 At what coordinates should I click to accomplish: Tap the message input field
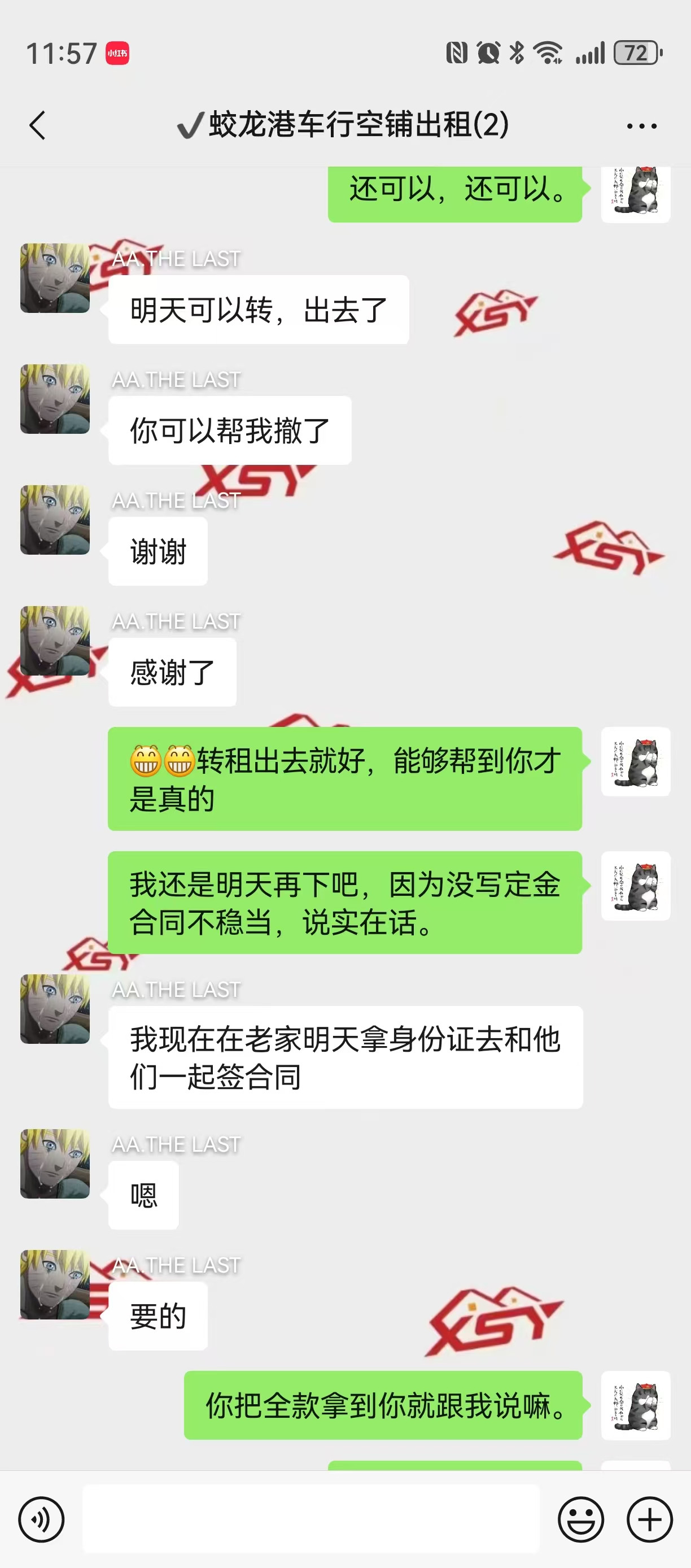click(x=310, y=1519)
